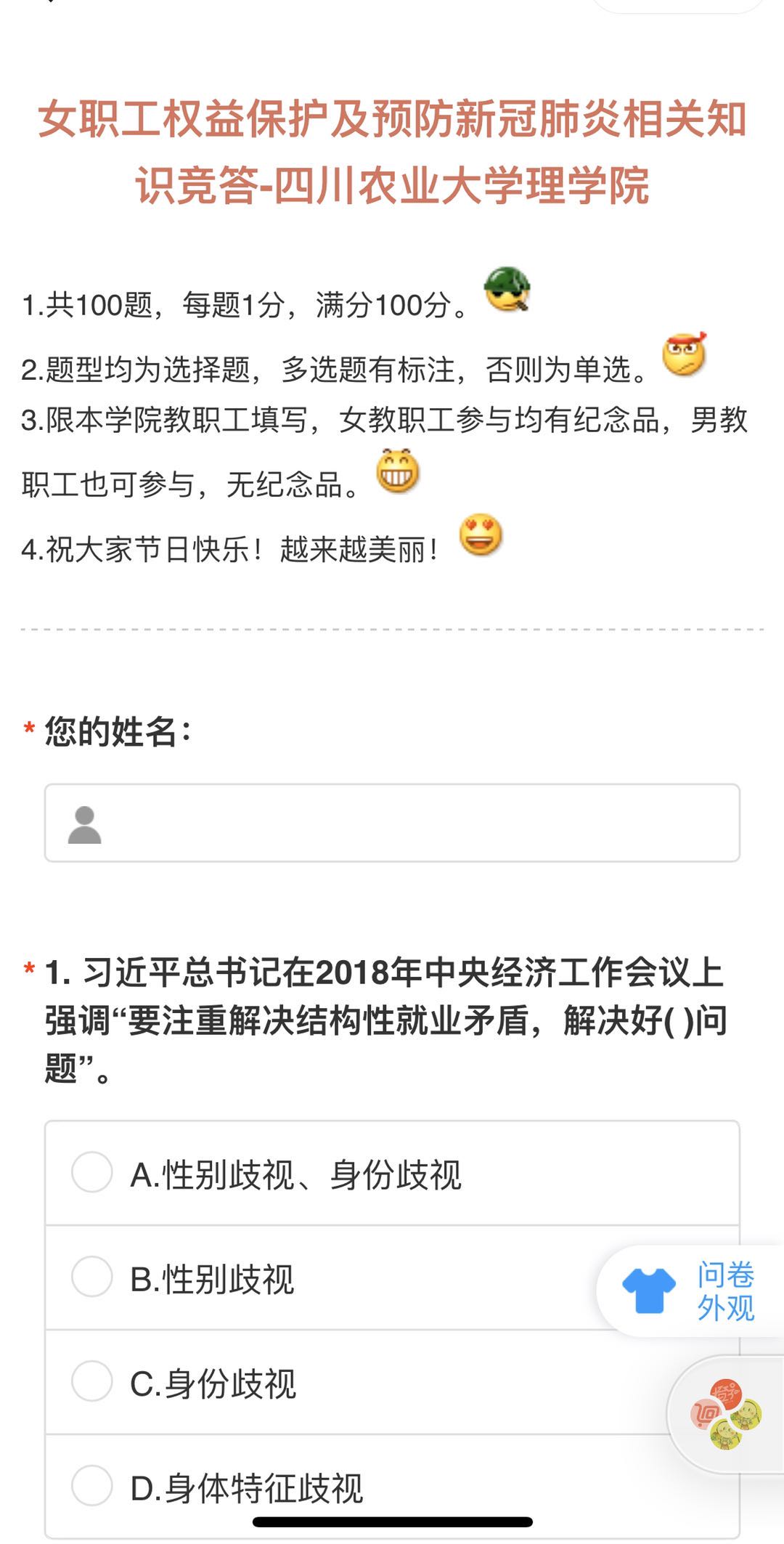Choose answer B.性别歧视

pyautogui.click(x=92, y=1277)
